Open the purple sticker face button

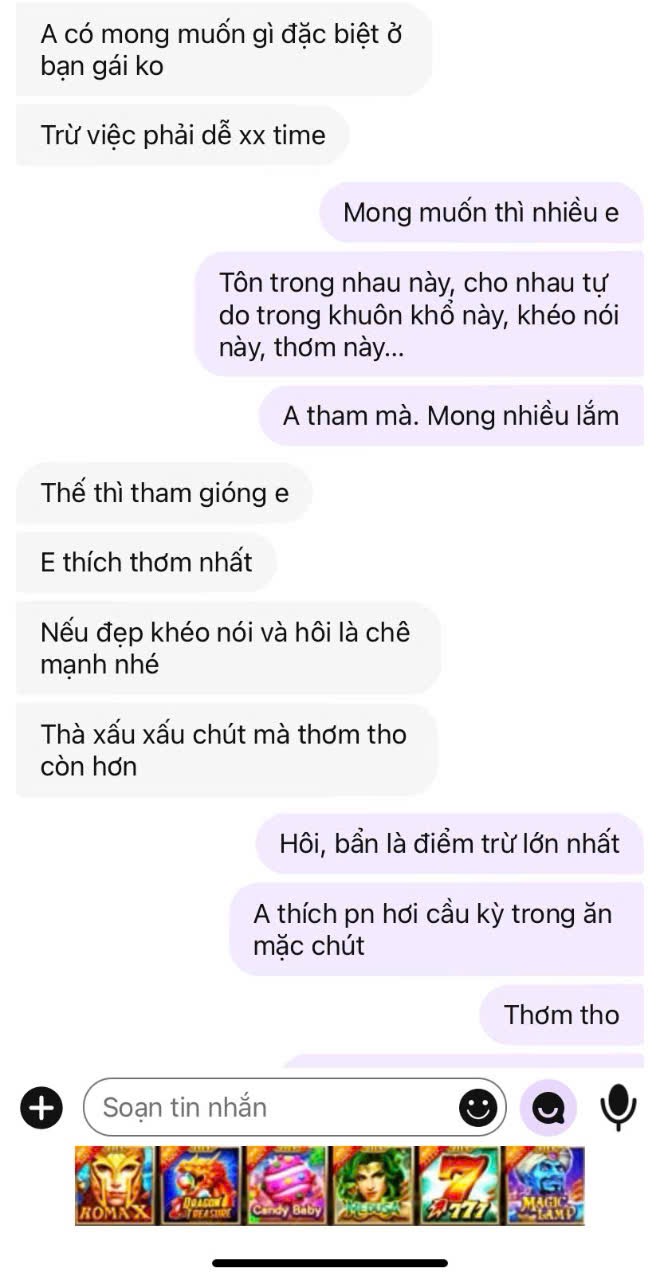tap(548, 1107)
